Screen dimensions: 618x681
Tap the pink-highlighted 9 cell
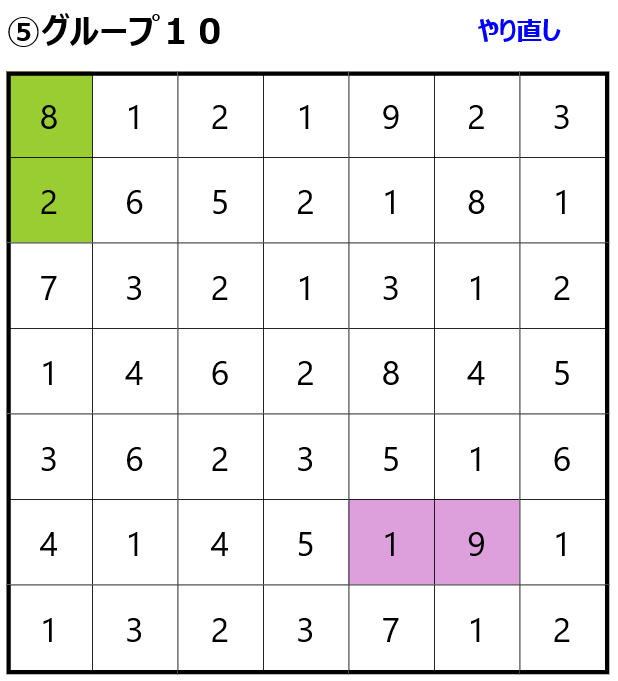(476, 543)
